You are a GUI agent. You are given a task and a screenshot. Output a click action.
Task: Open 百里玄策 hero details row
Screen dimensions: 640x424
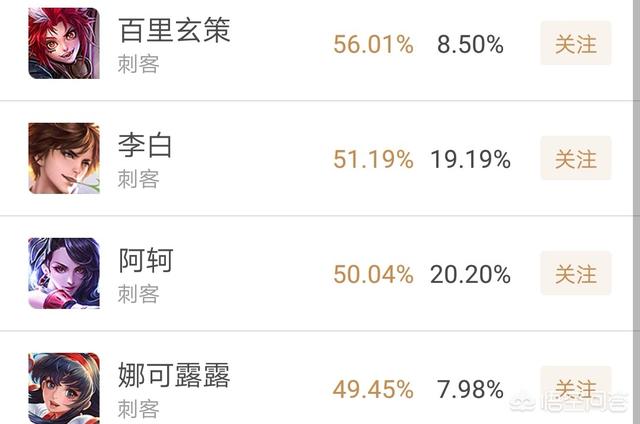coord(174,44)
